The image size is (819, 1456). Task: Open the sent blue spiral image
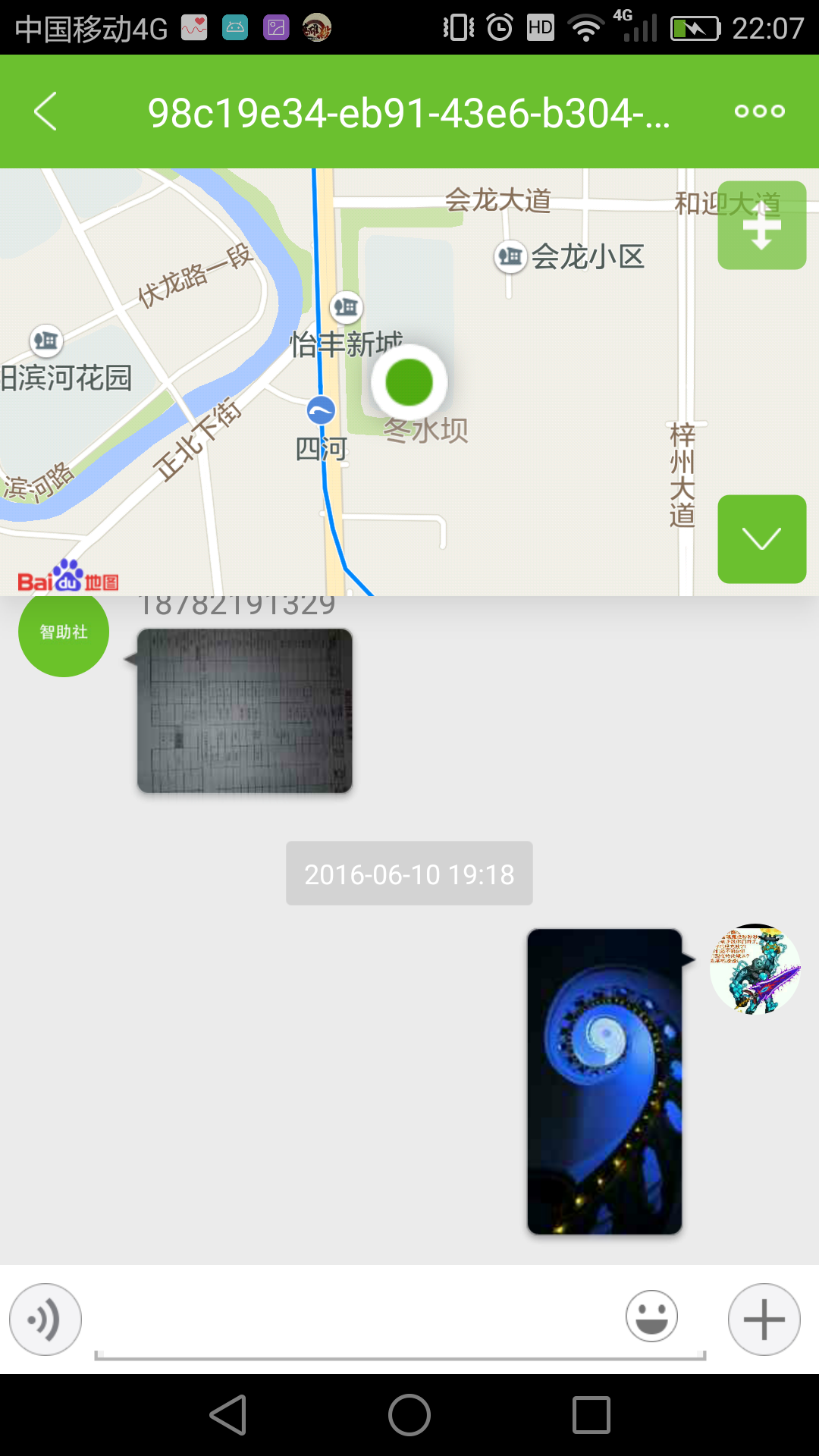(x=604, y=1081)
